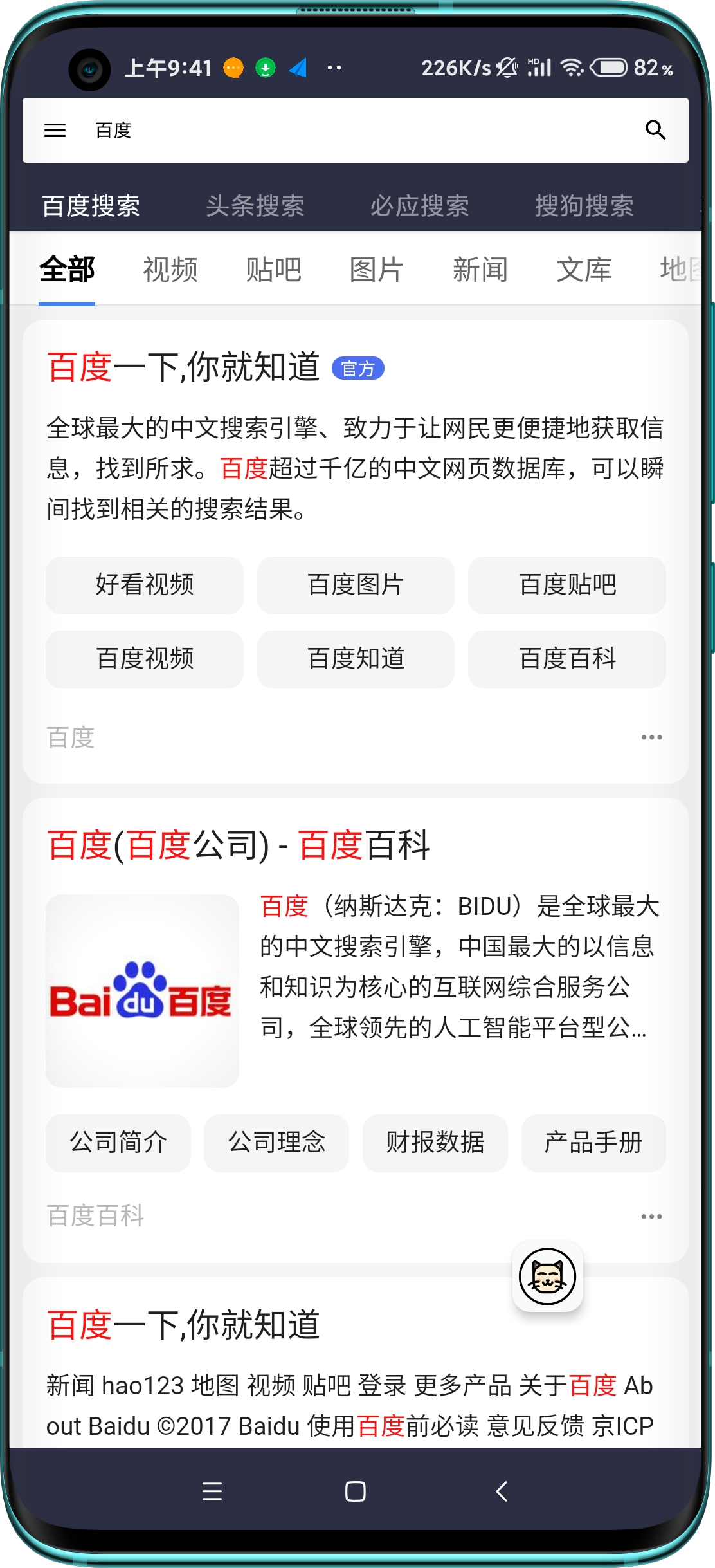Open the 百度一下,你就知道 official result

(184, 367)
